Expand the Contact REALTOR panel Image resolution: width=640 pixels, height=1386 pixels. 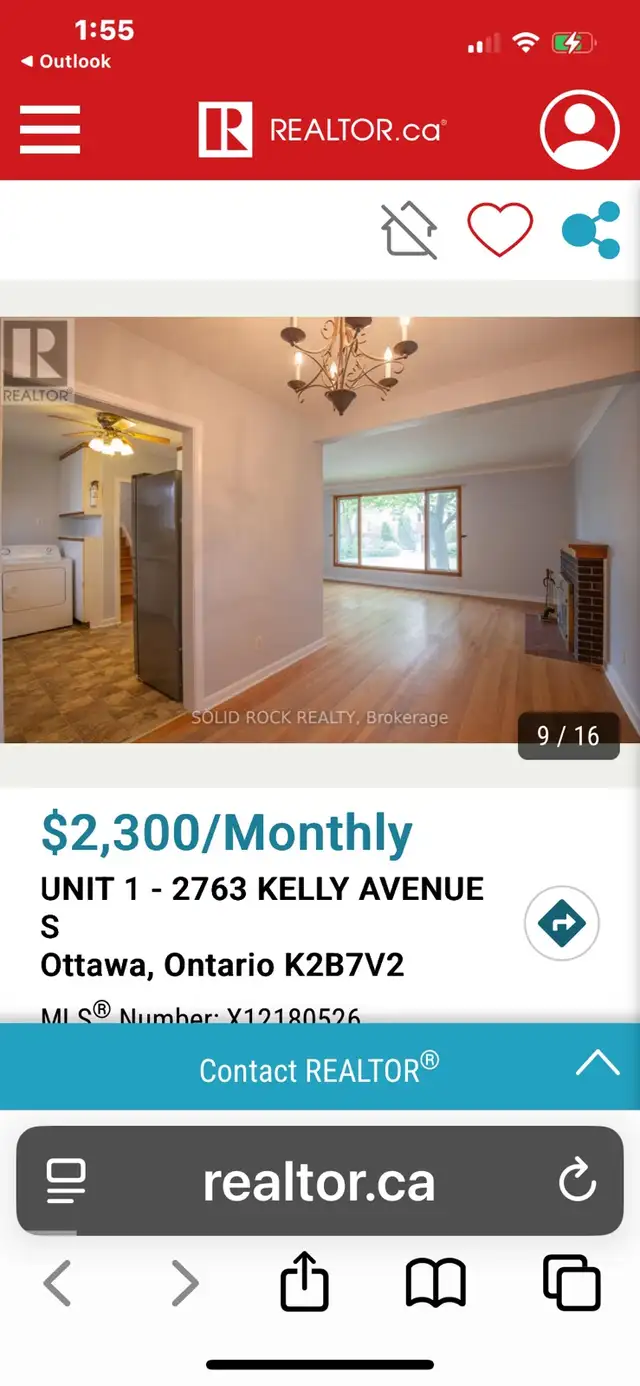coord(597,1064)
